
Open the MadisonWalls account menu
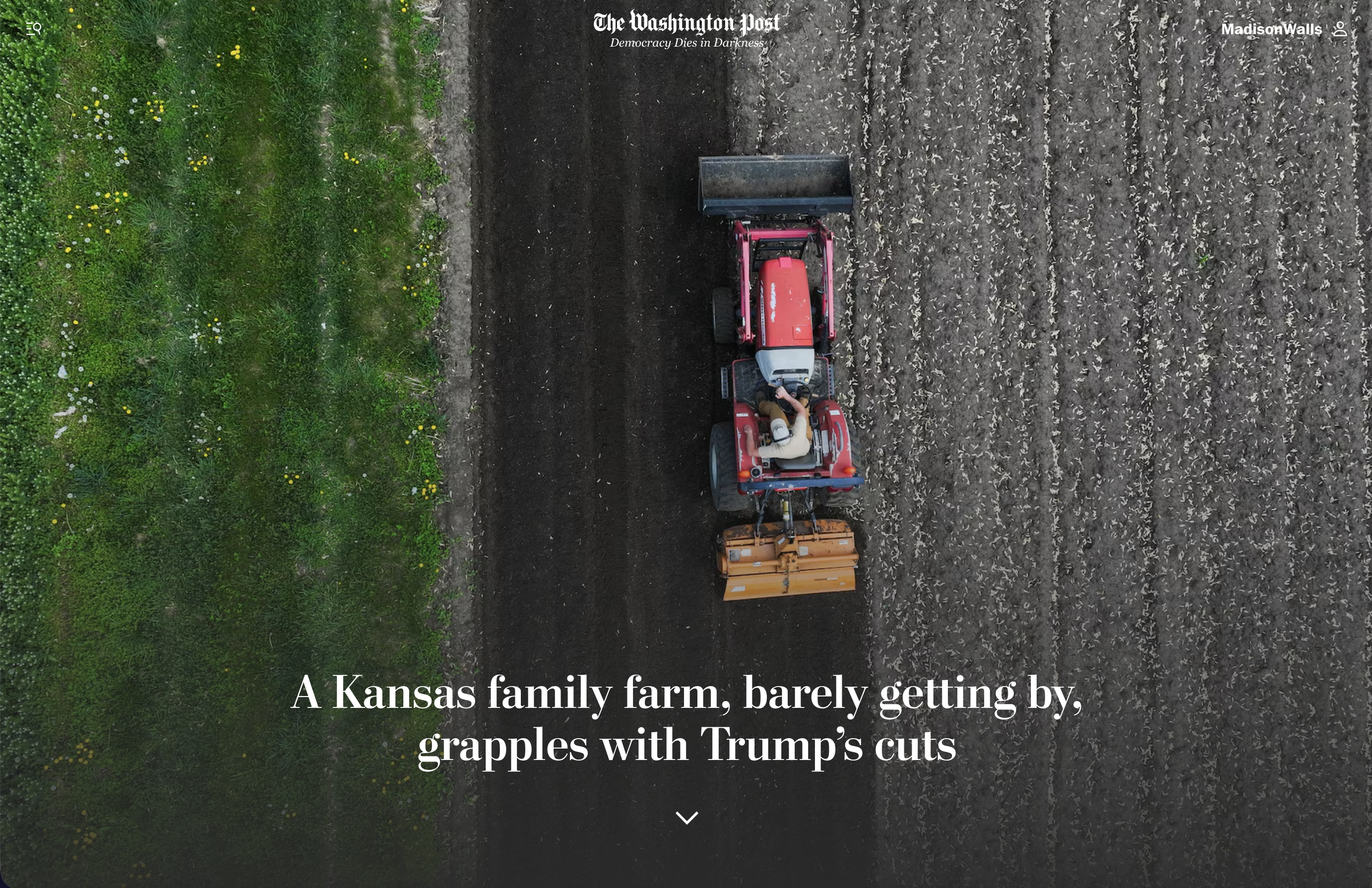pos(1284,29)
